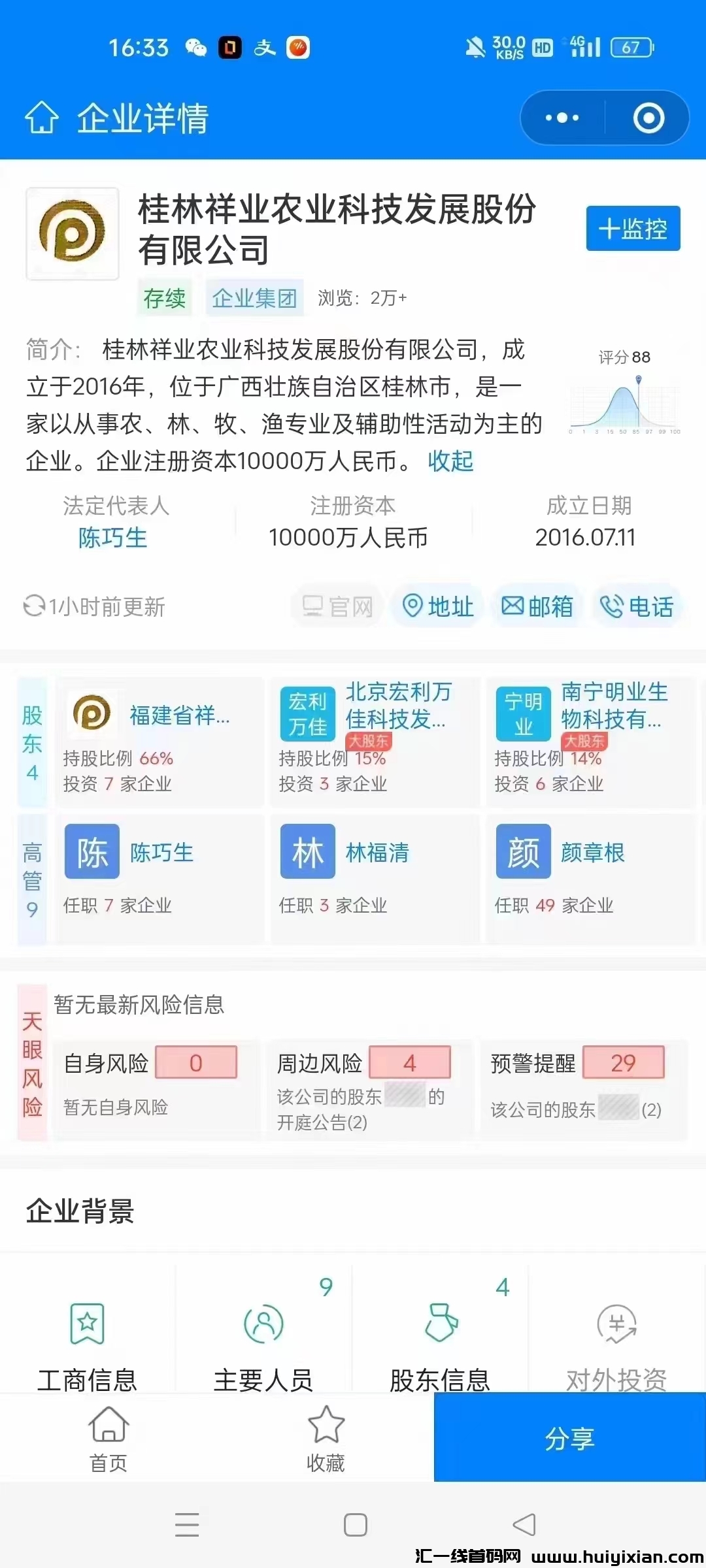Tap the 分享 button
Viewport: 706px width, 1568px height.
coord(570,1437)
